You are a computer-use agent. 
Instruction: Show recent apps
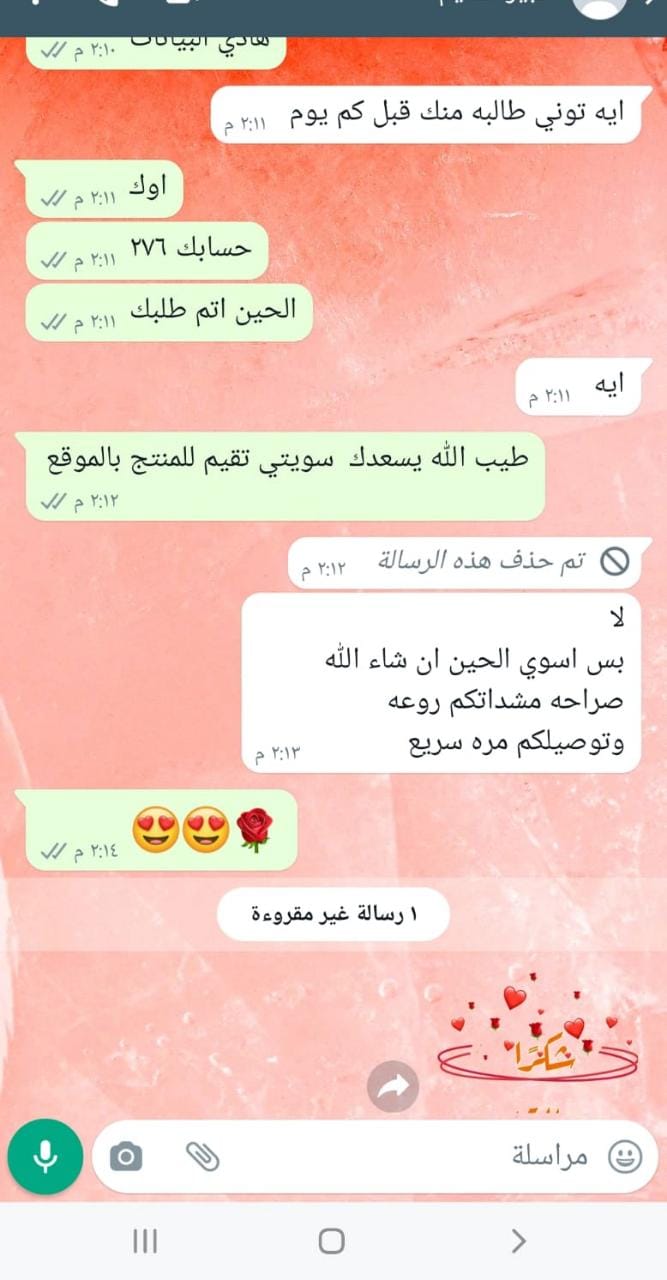pyautogui.click(x=146, y=1241)
